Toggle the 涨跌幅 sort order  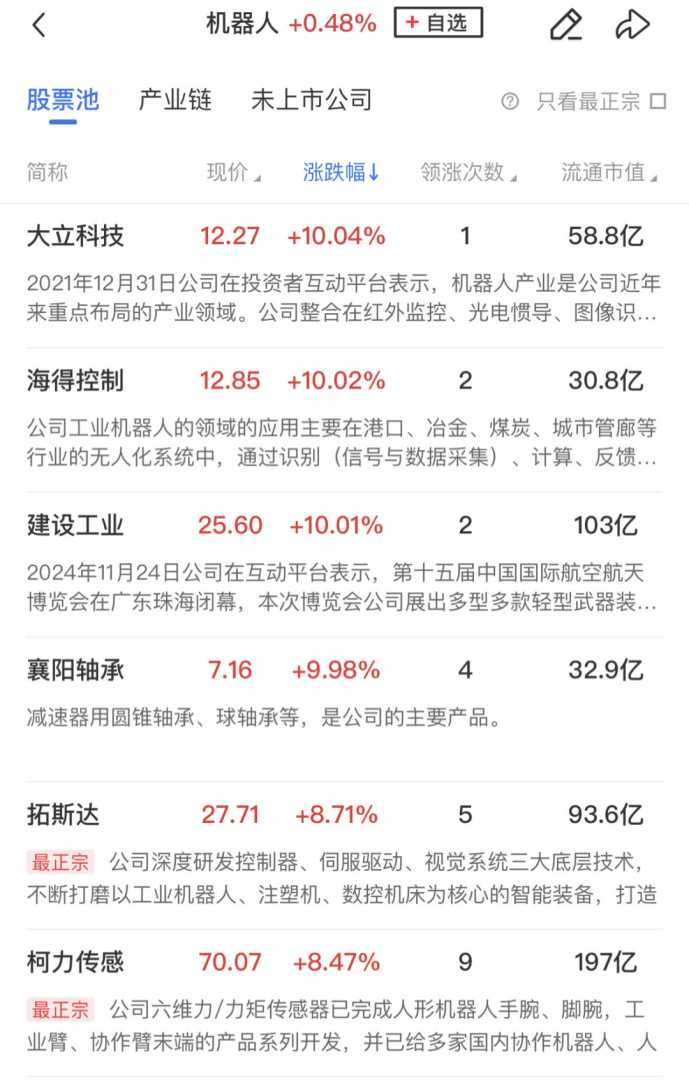(341, 172)
